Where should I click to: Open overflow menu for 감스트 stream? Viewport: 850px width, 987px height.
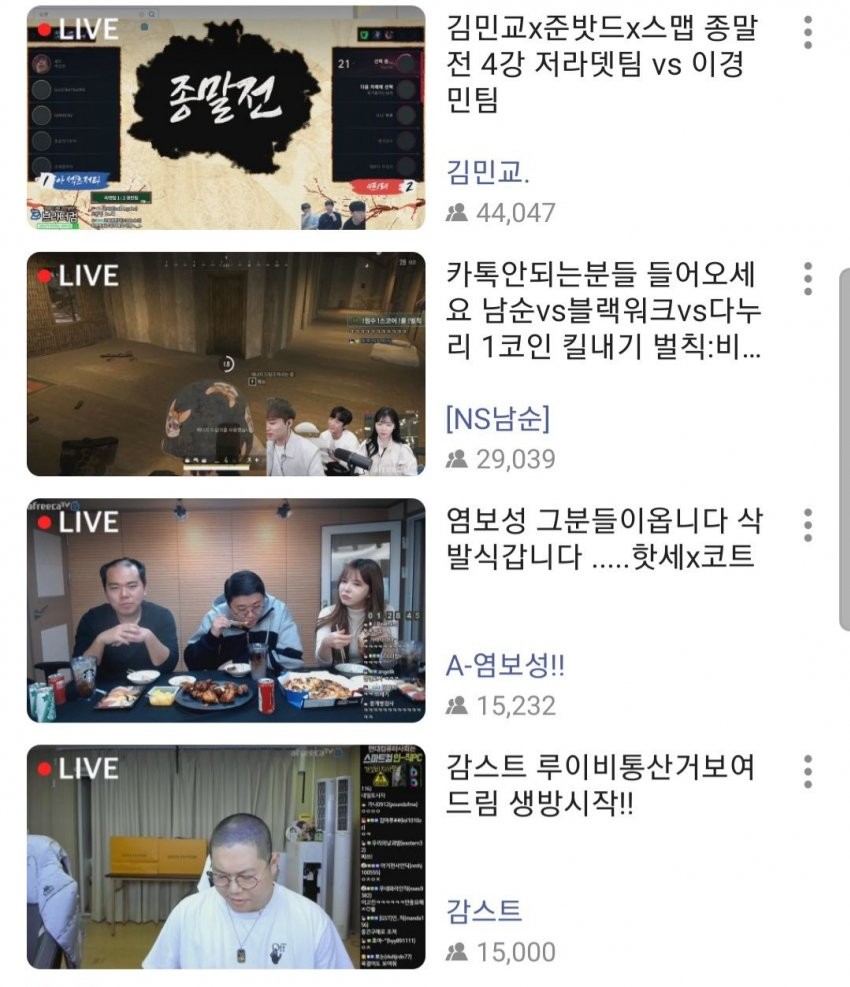[808, 771]
